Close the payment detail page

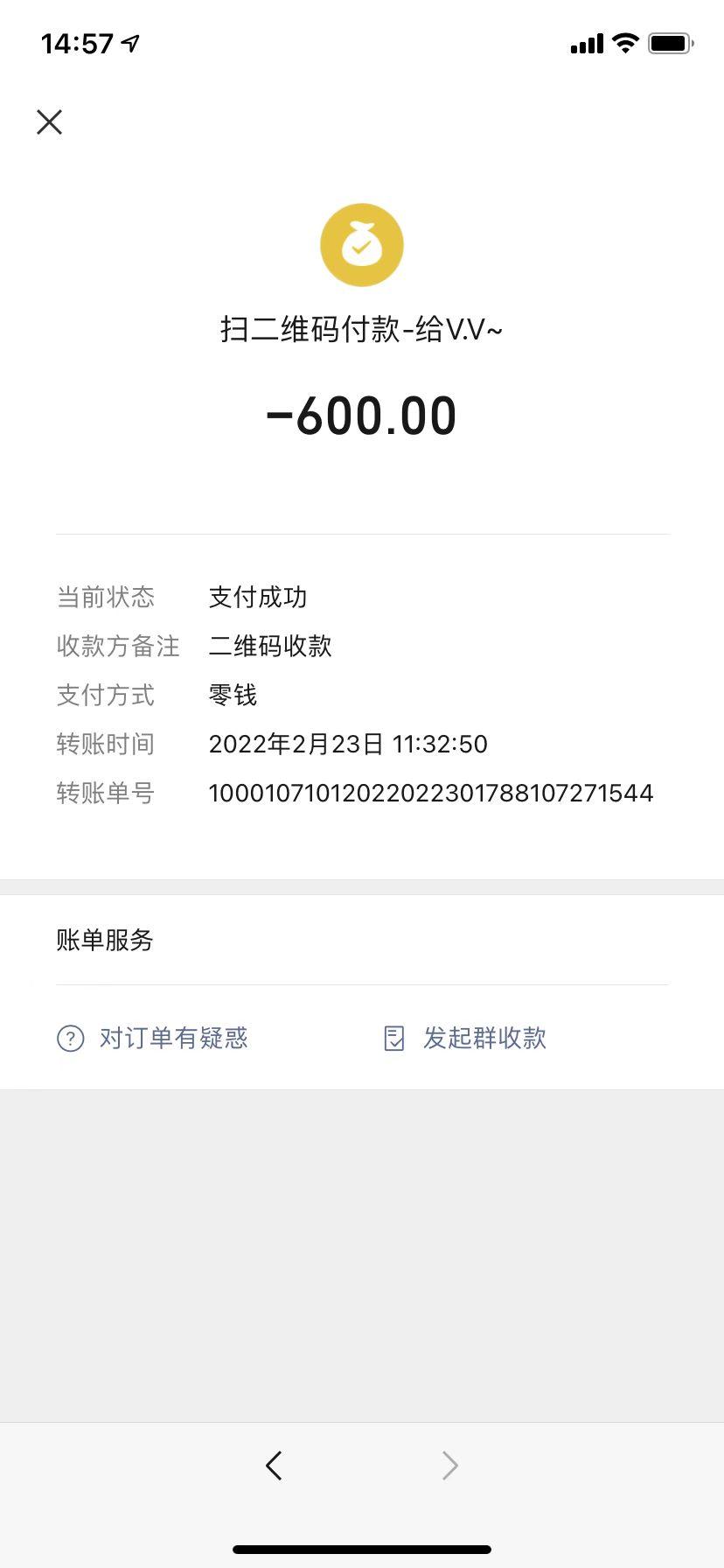50,122
